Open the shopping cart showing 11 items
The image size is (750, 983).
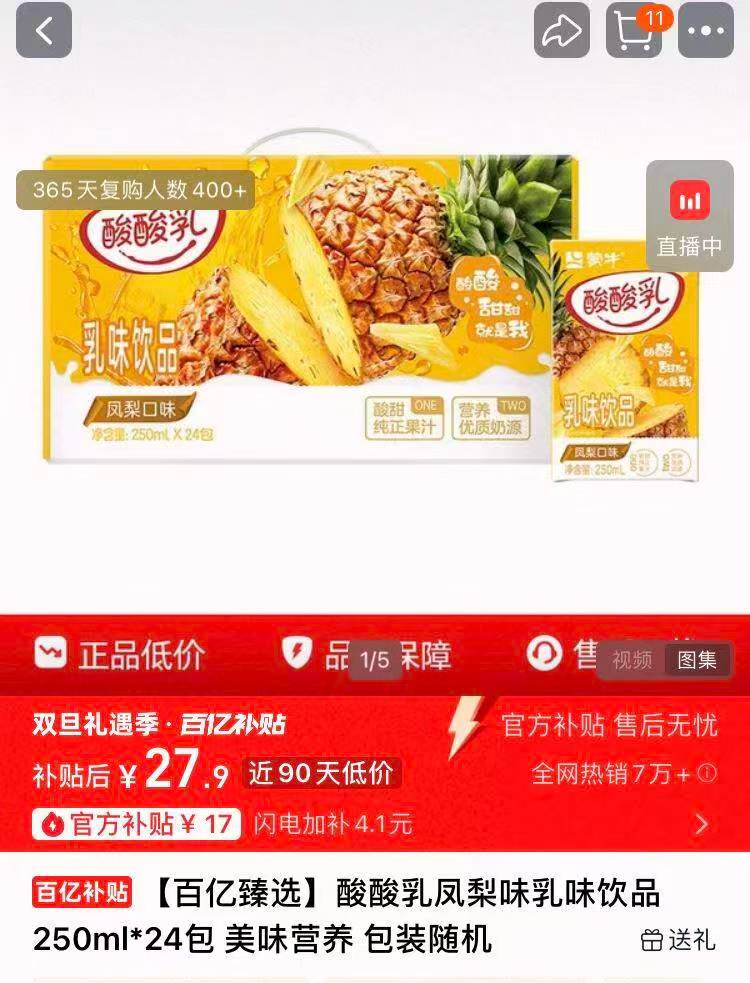pos(631,31)
